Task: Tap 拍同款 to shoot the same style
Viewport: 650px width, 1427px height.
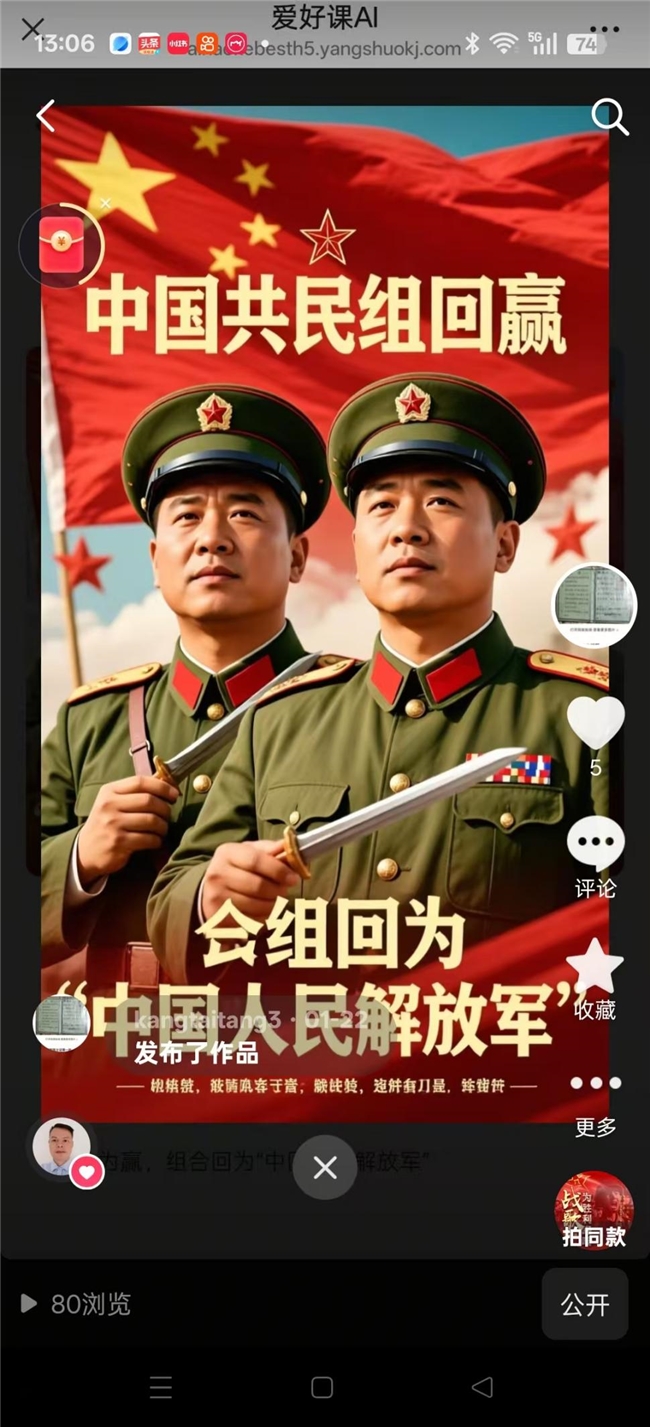Action: pos(594,1211)
